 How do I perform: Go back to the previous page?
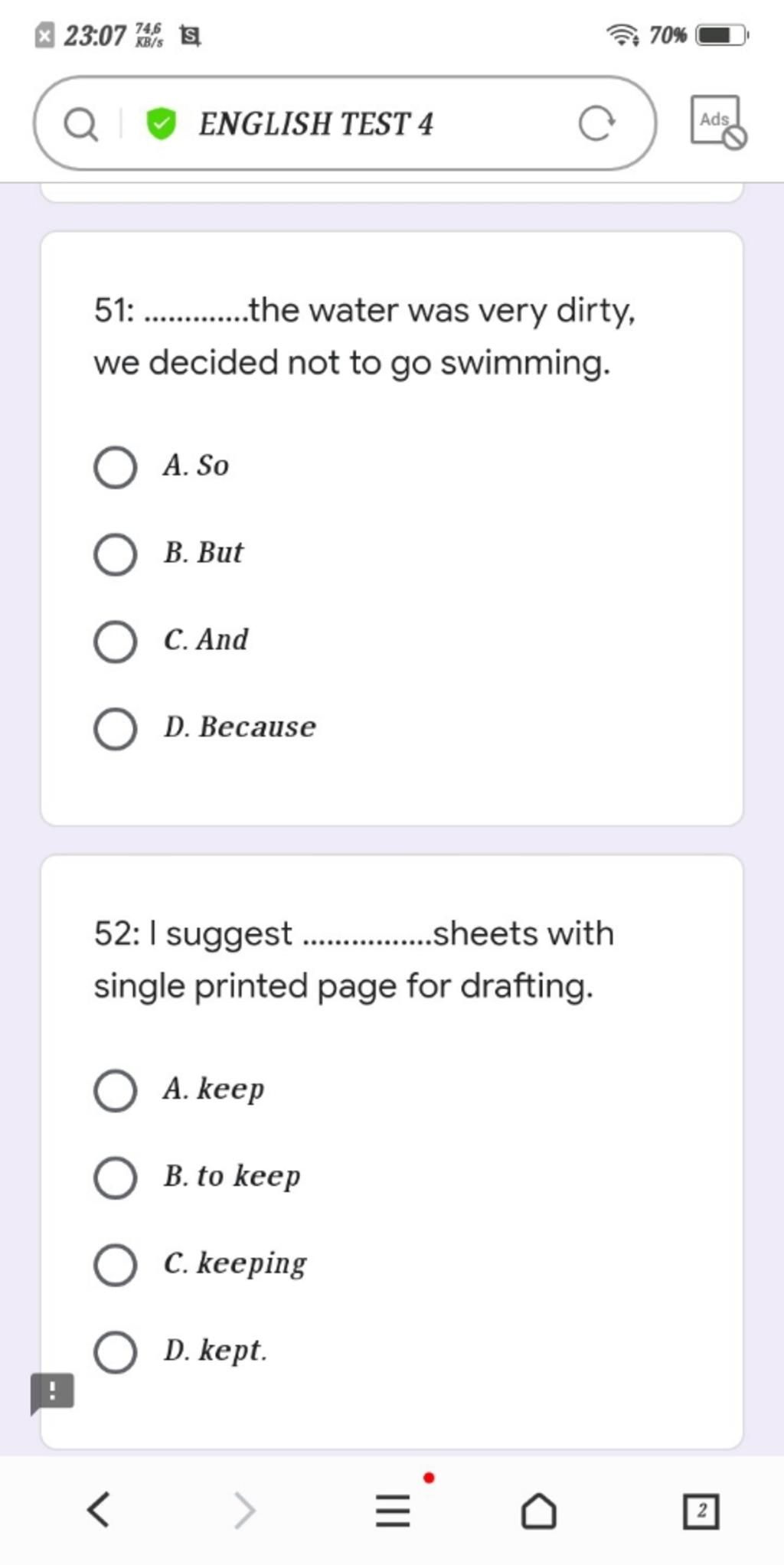tap(99, 1511)
